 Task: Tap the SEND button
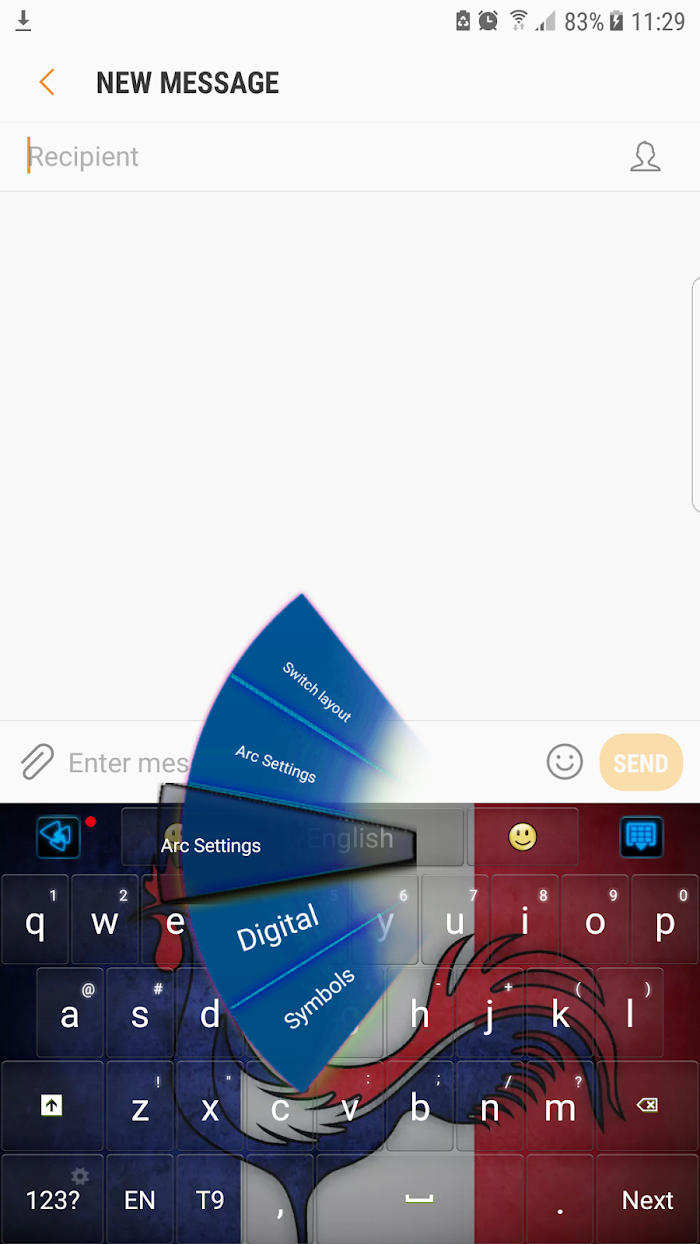(x=641, y=763)
